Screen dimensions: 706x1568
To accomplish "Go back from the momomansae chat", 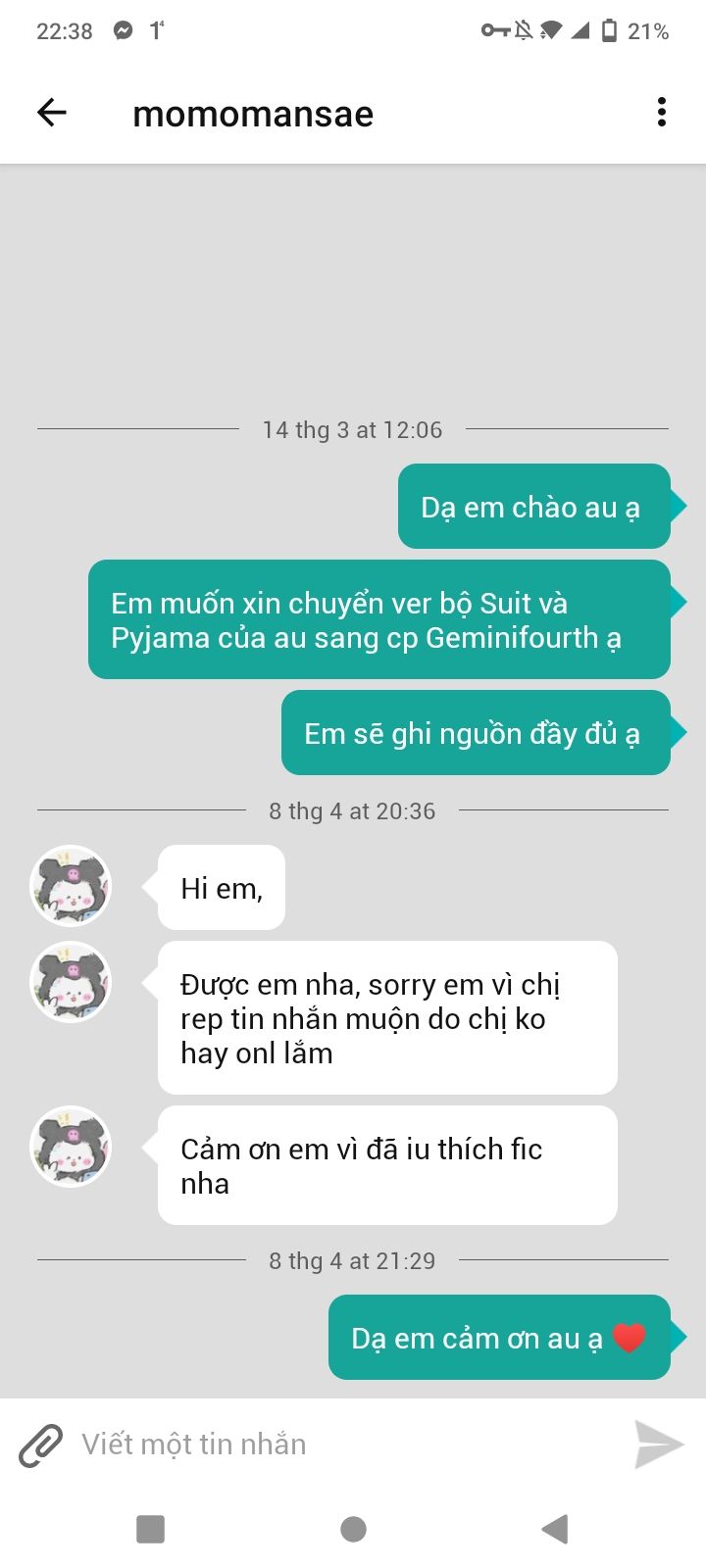I will [52, 114].
